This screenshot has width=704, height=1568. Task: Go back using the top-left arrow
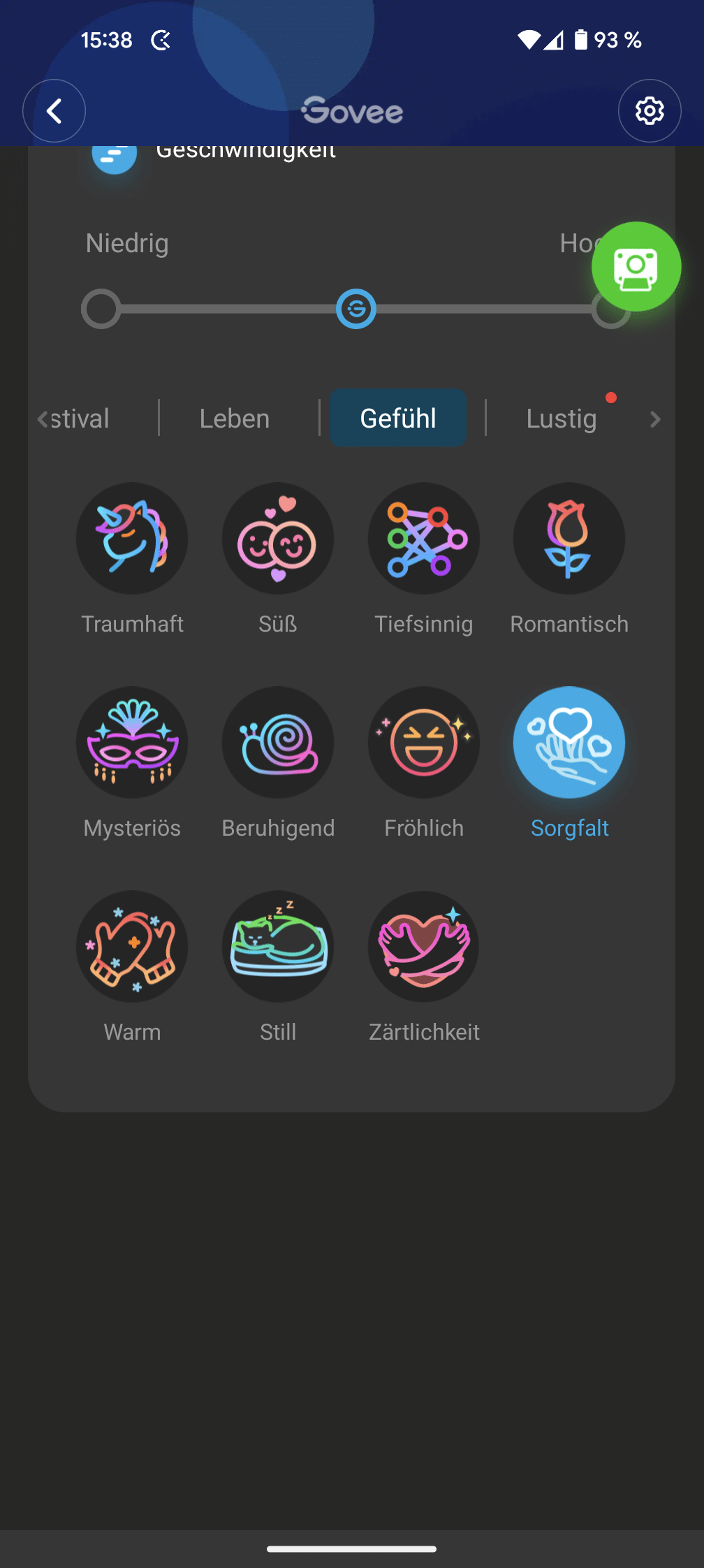click(54, 111)
